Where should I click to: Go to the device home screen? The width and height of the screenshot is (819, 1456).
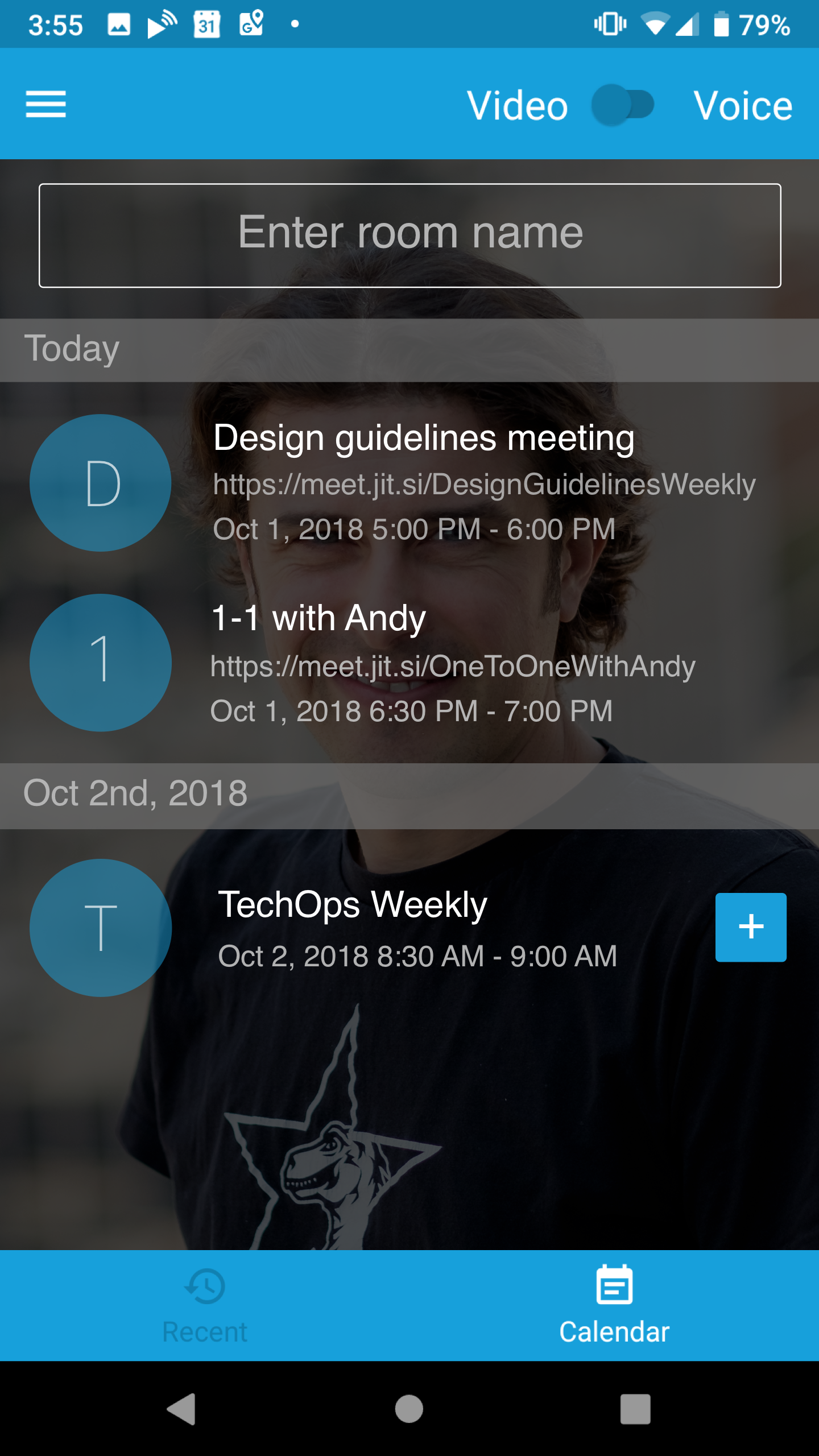click(409, 1408)
